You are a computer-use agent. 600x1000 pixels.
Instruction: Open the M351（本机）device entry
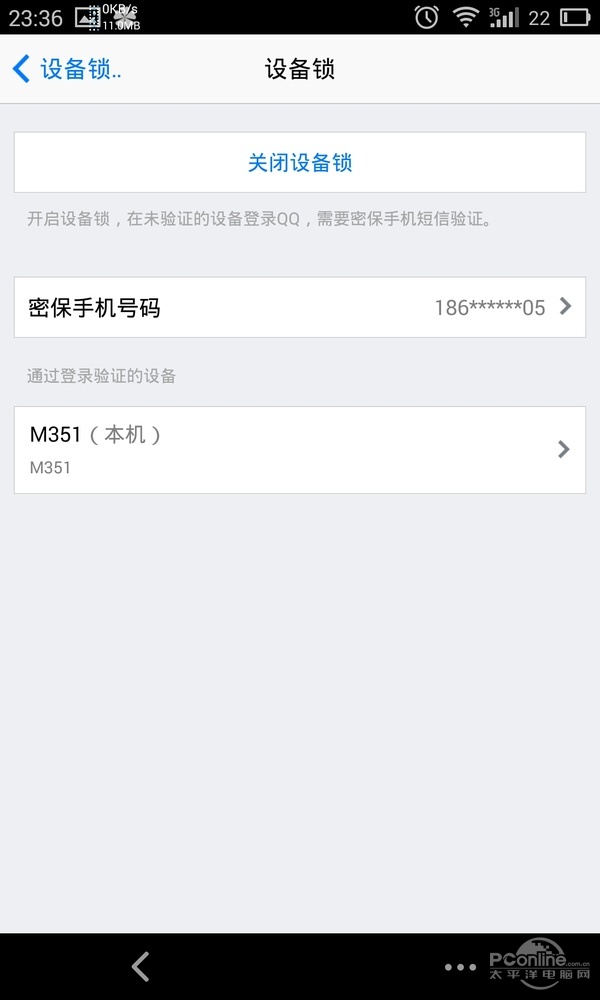[299, 449]
